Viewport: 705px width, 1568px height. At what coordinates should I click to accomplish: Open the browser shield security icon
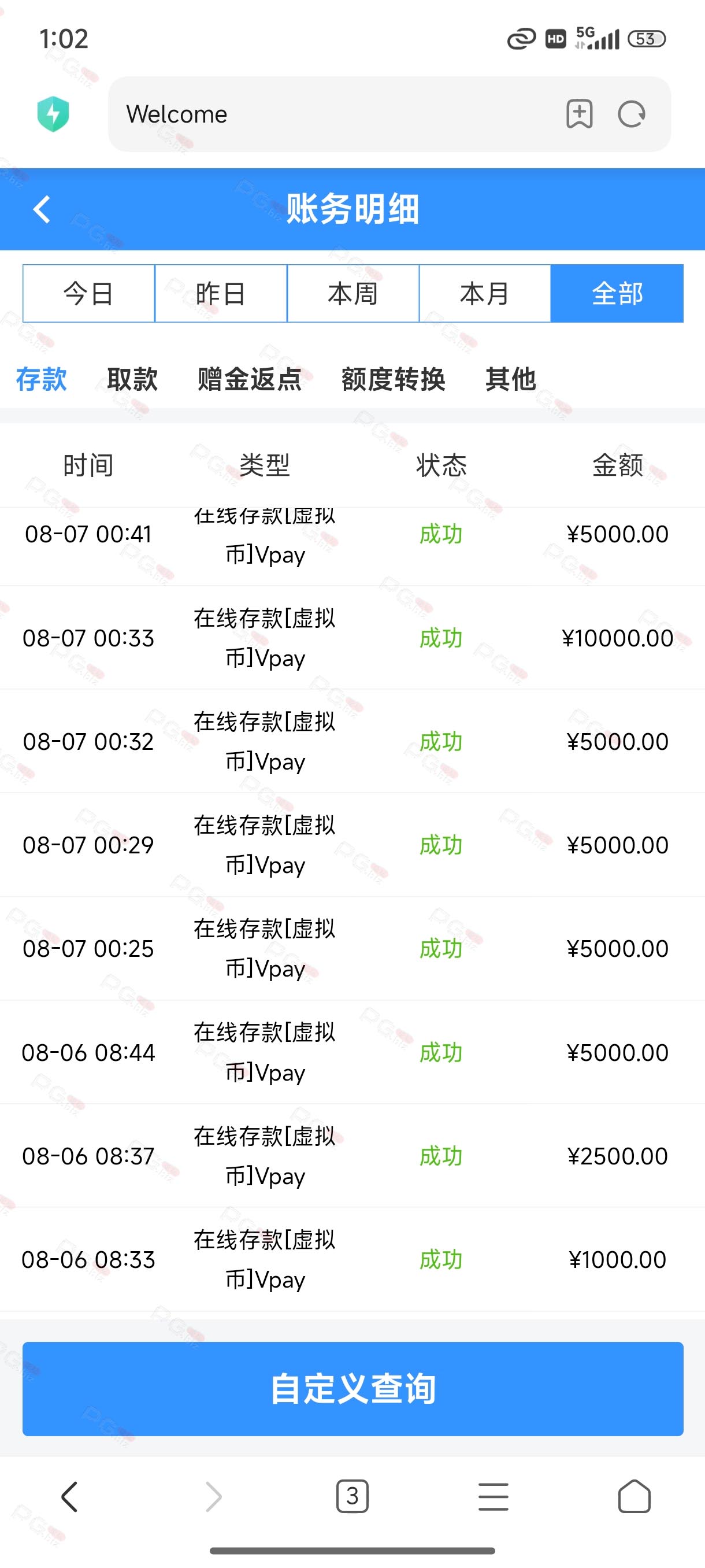54,114
